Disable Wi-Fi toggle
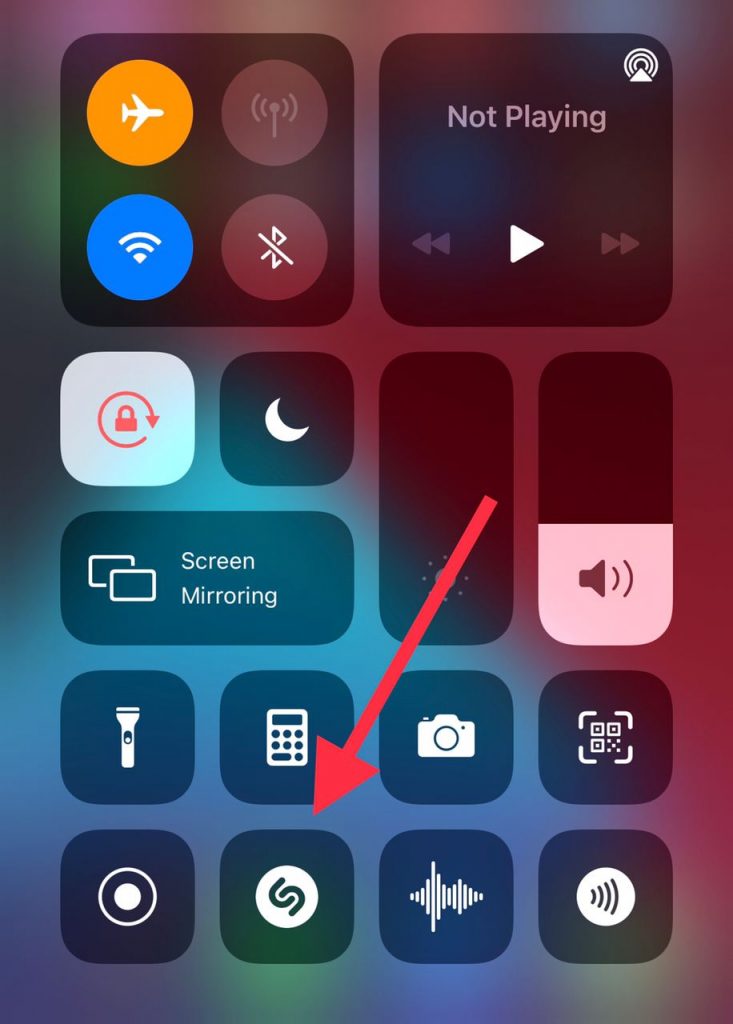Viewport: 733px width, 1024px height. (139, 247)
